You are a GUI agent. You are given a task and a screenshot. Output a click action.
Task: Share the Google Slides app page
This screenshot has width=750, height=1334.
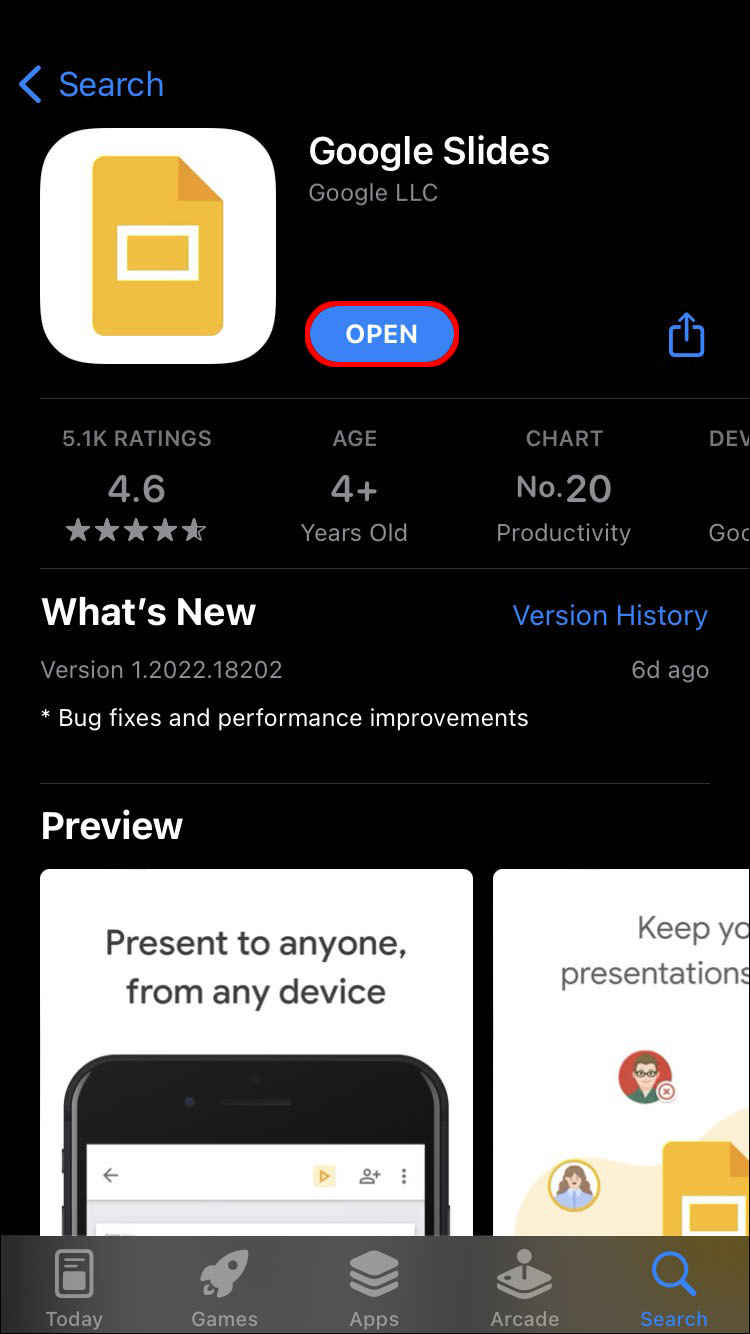686,334
